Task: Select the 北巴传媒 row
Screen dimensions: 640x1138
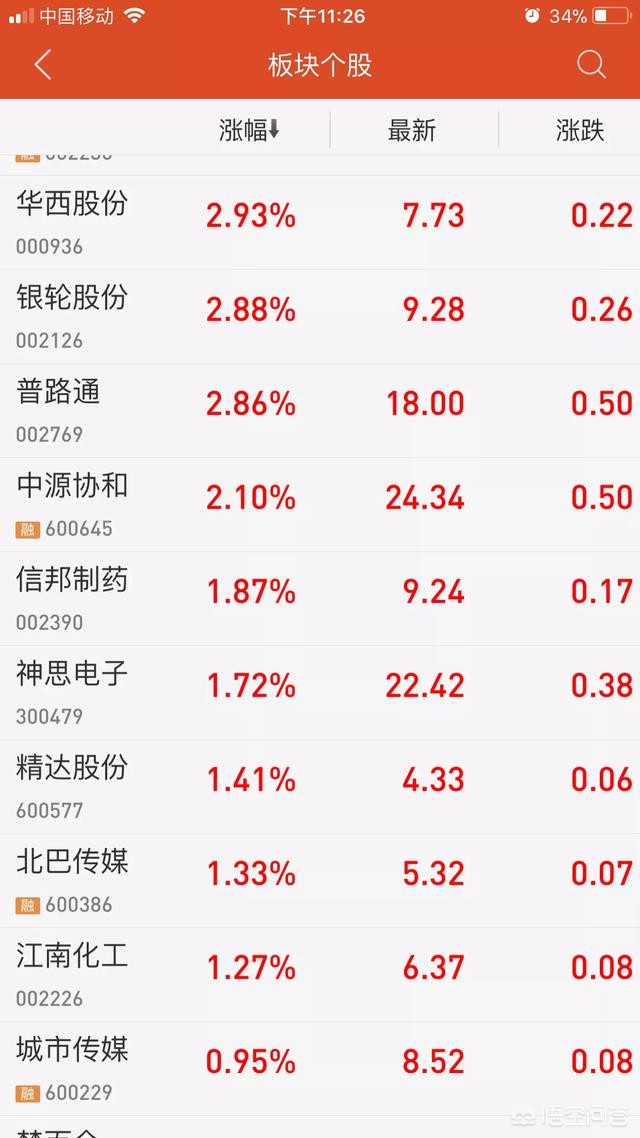Action: click(320, 880)
